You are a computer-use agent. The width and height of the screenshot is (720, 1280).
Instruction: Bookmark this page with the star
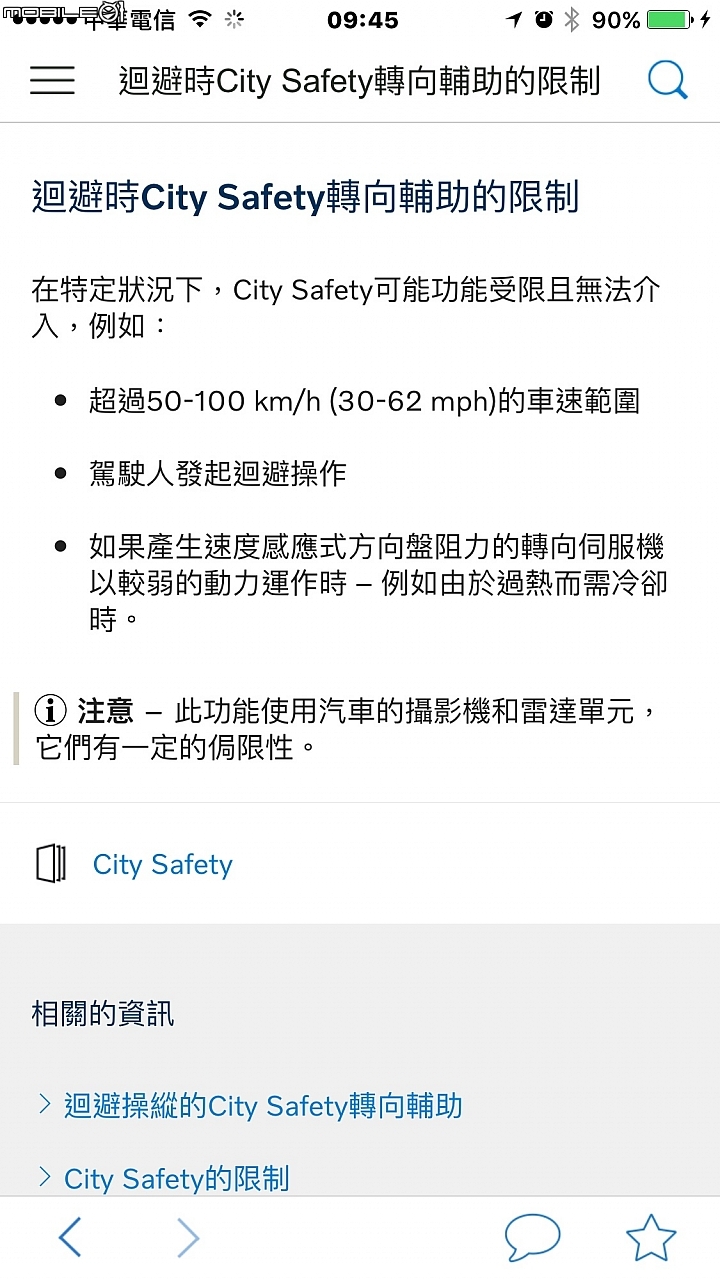coord(651,1238)
